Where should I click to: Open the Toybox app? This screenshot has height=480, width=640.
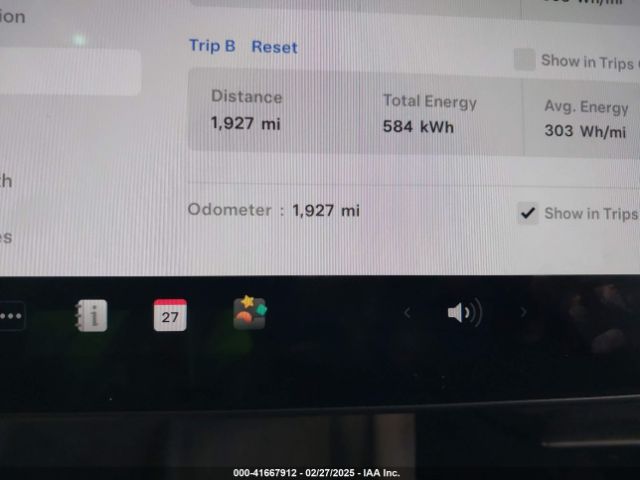pos(249,313)
